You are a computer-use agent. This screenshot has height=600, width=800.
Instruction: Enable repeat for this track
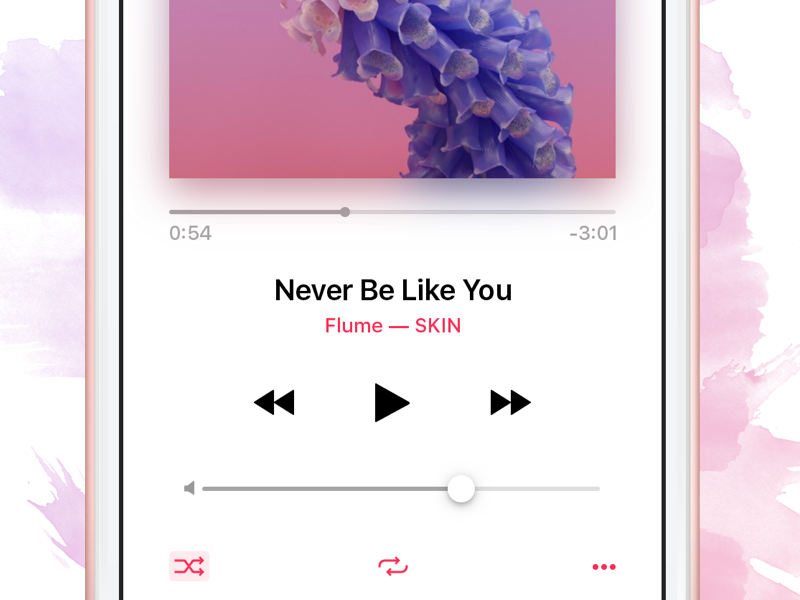point(393,567)
